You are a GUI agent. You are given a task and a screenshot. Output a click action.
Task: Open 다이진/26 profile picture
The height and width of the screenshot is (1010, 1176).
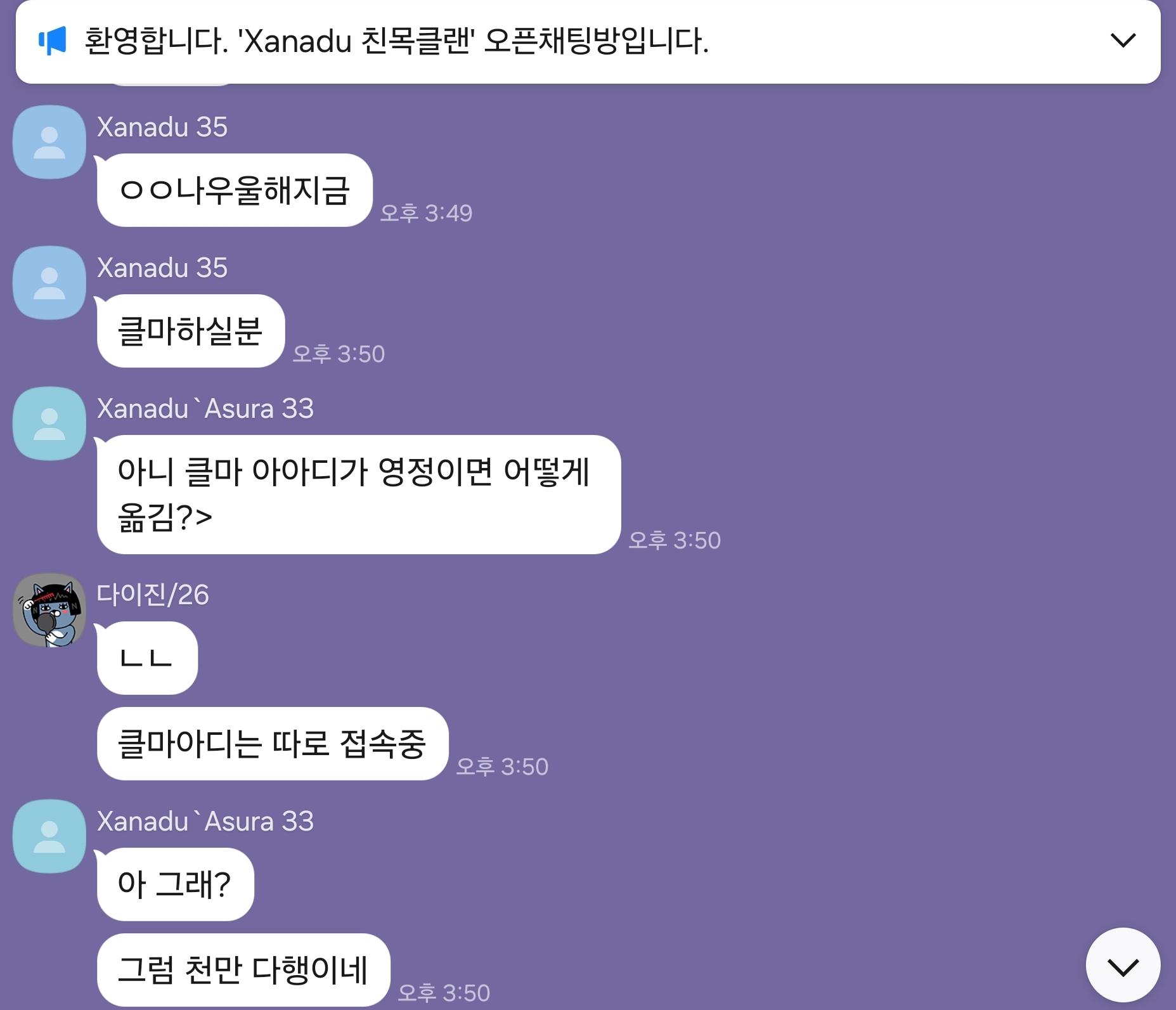[x=49, y=610]
